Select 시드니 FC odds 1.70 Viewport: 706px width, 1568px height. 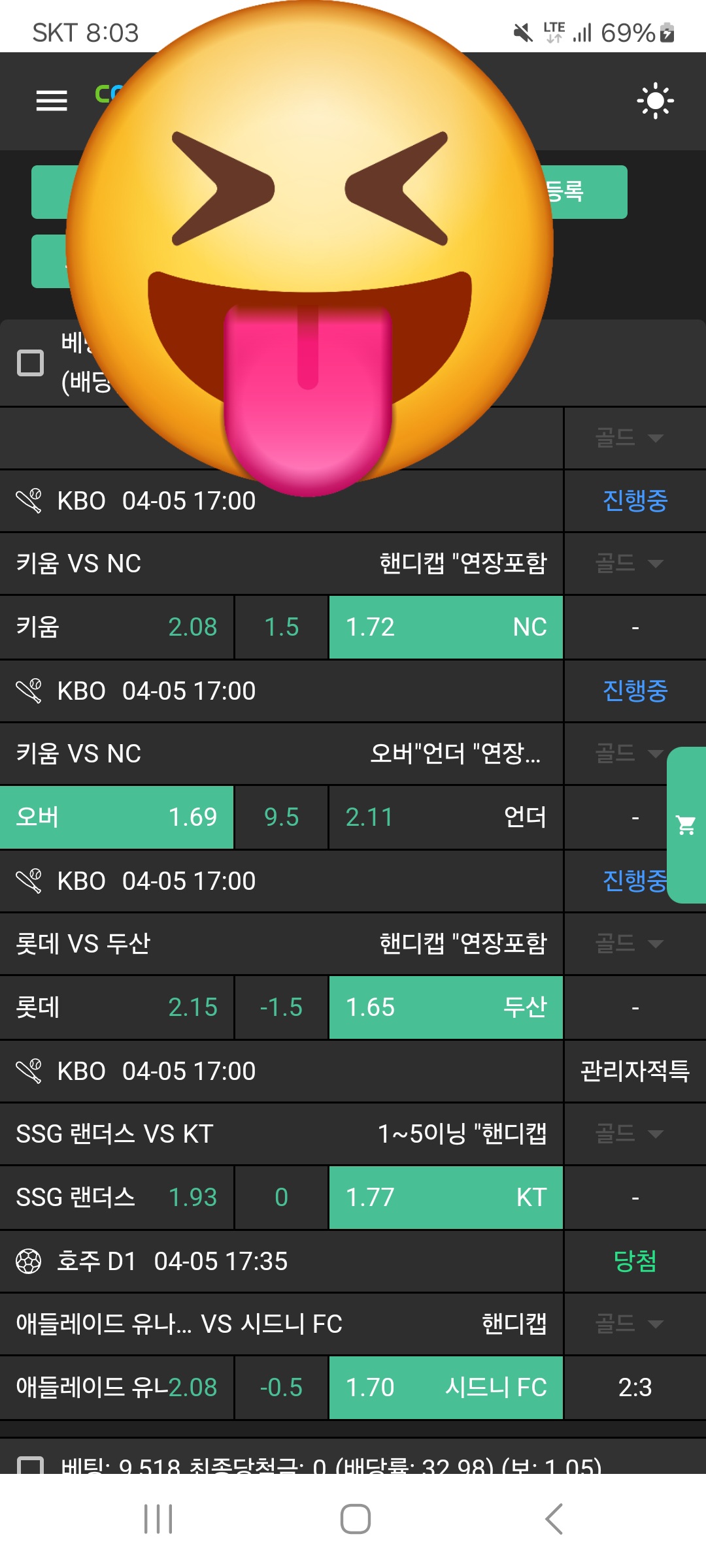pyautogui.click(x=445, y=1388)
